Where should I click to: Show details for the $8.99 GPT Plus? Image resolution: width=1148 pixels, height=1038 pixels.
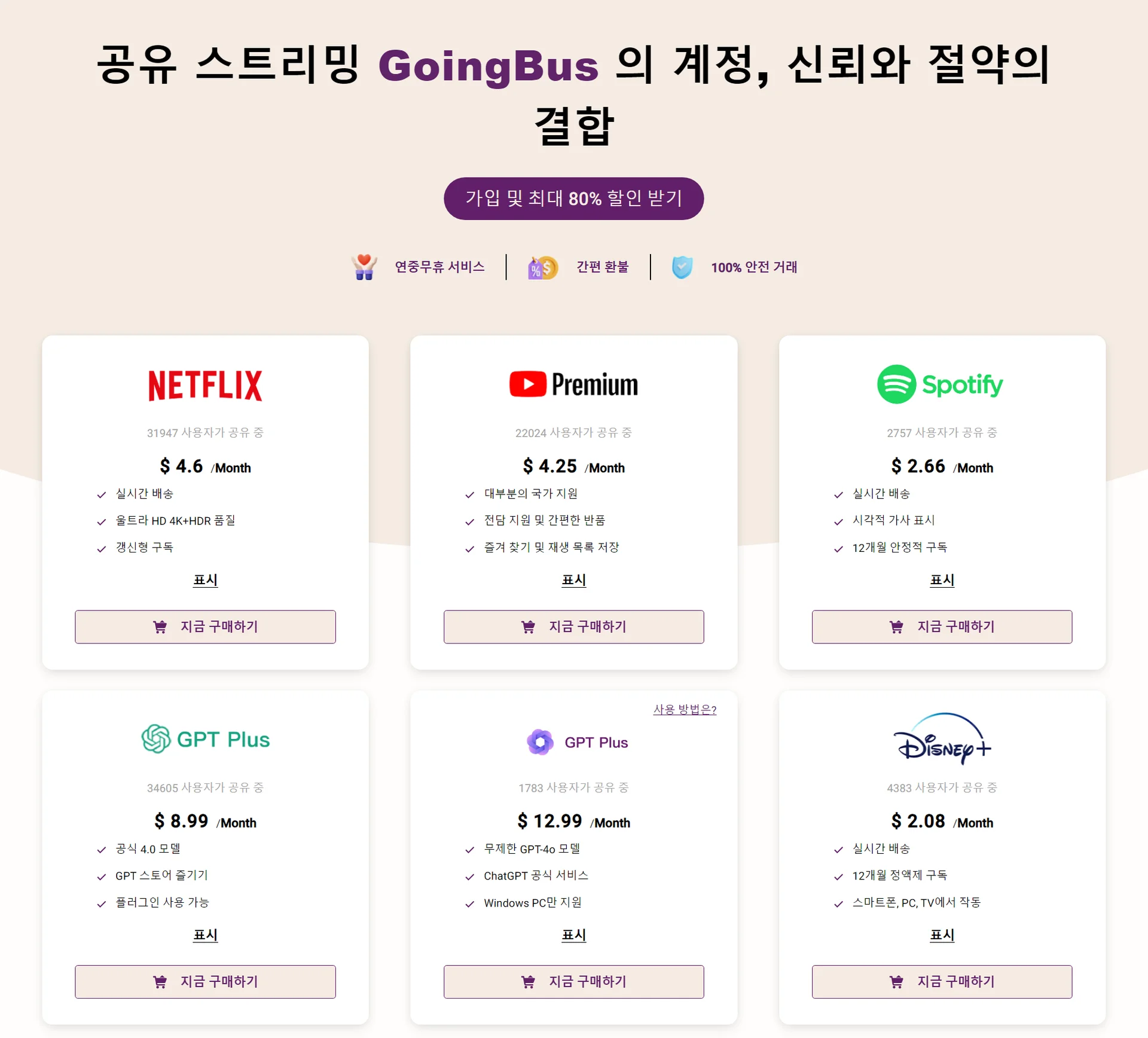pos(205,935)
